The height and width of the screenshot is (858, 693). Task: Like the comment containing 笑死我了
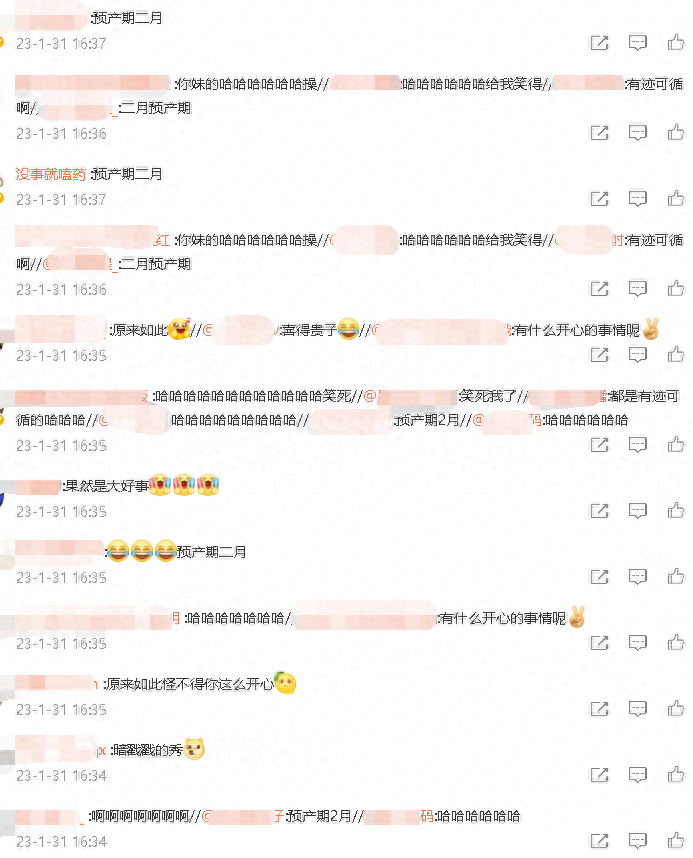click(676, 444)
